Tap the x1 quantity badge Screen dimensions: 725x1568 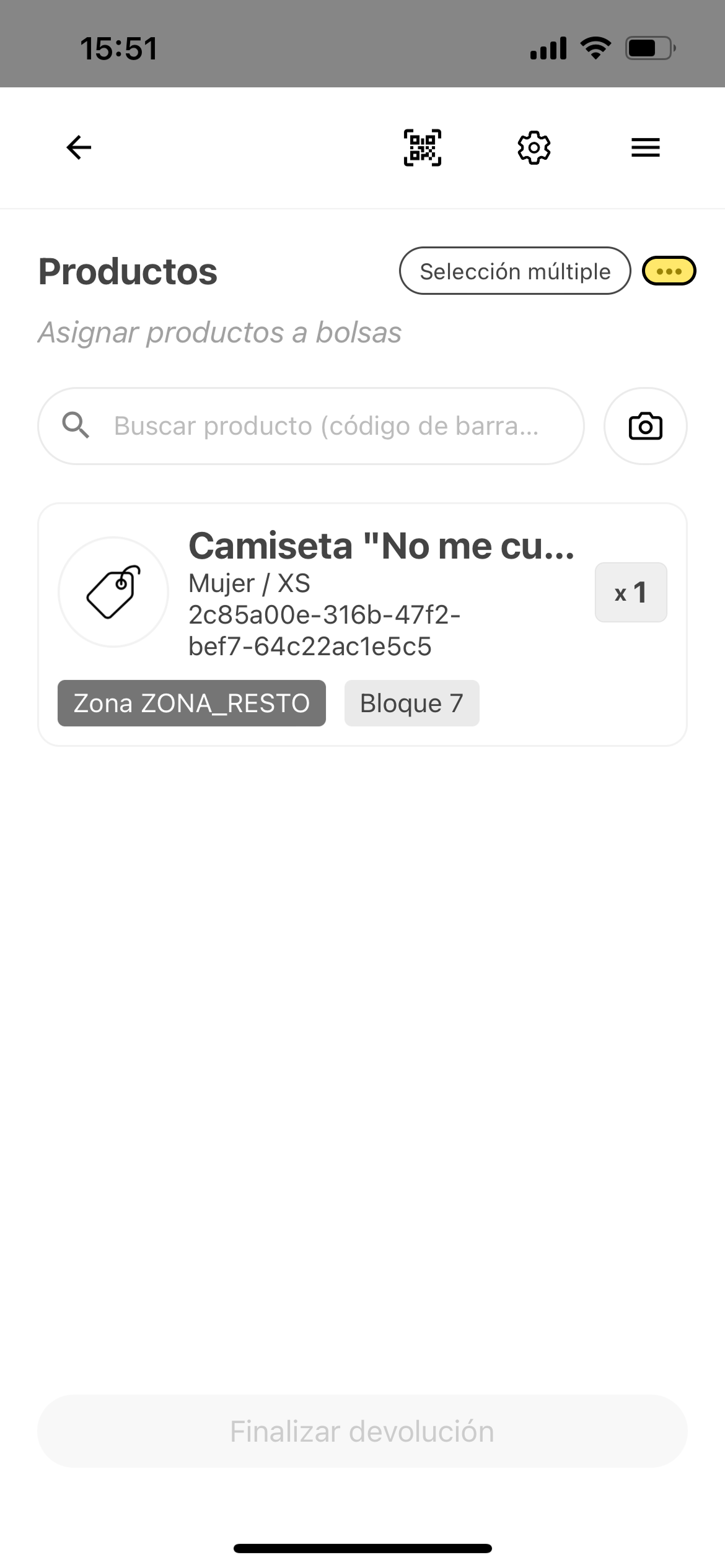630,592
